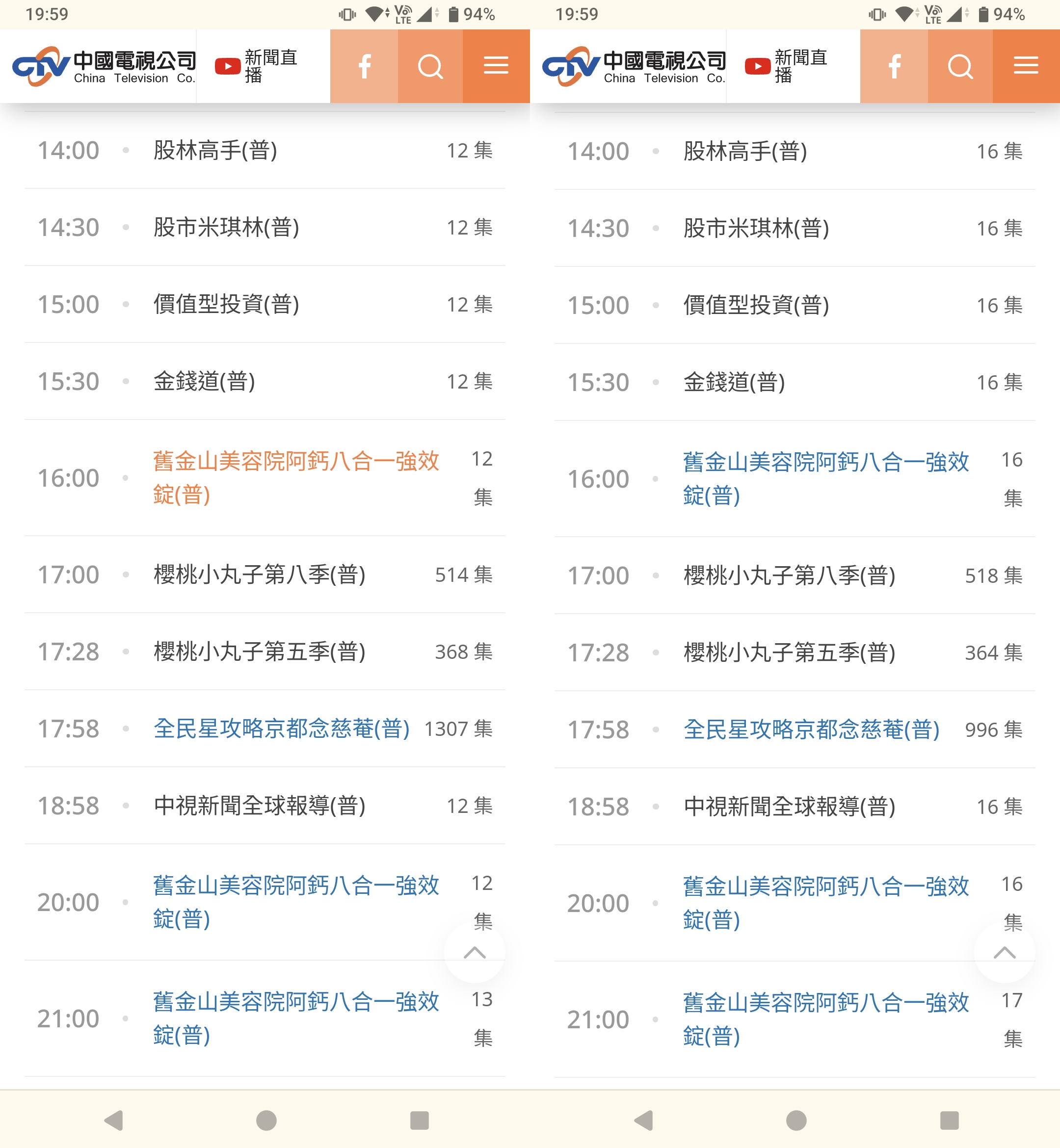Open 全民星攻略京都念慈菴 listed with 1307 集

pos(281,729)
